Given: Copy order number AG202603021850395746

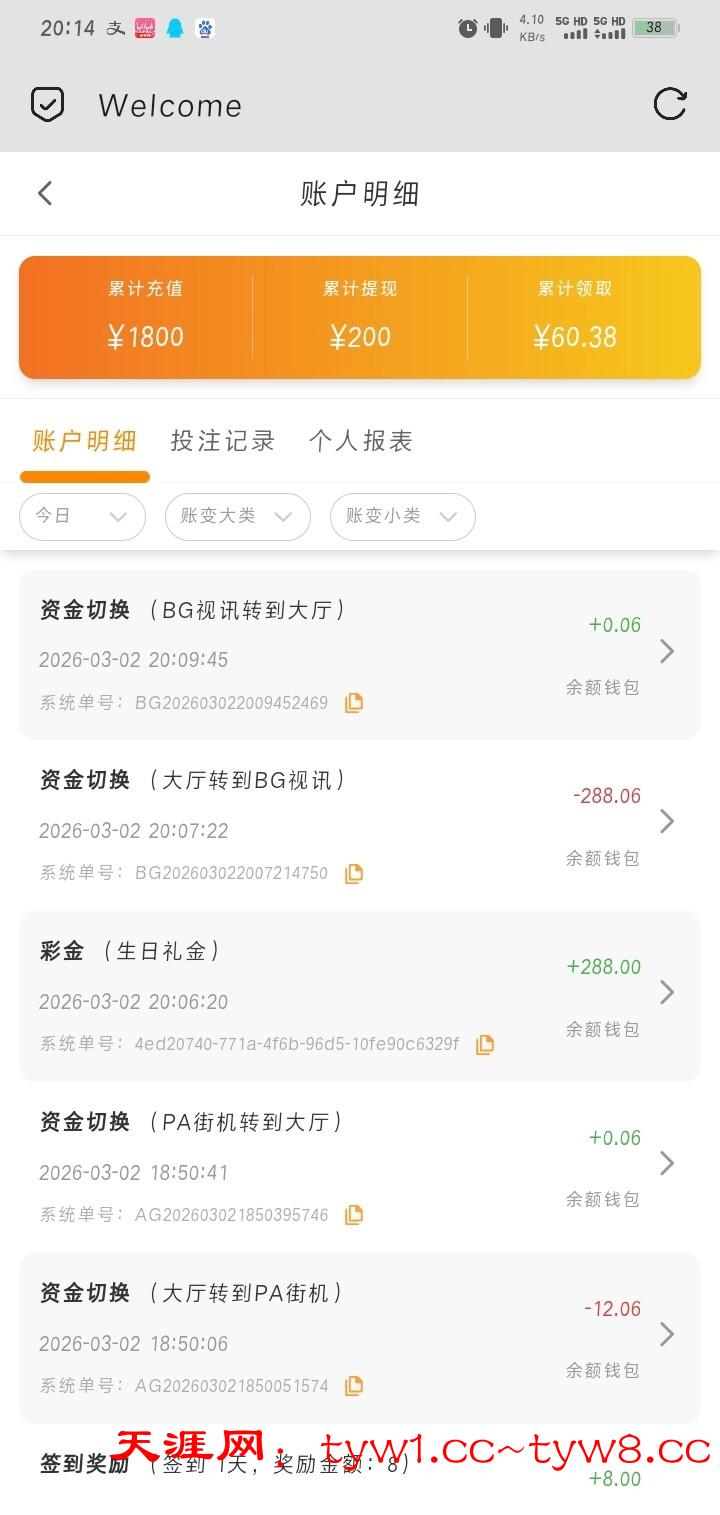Looking at the screenshot, I should point(354,1215).
